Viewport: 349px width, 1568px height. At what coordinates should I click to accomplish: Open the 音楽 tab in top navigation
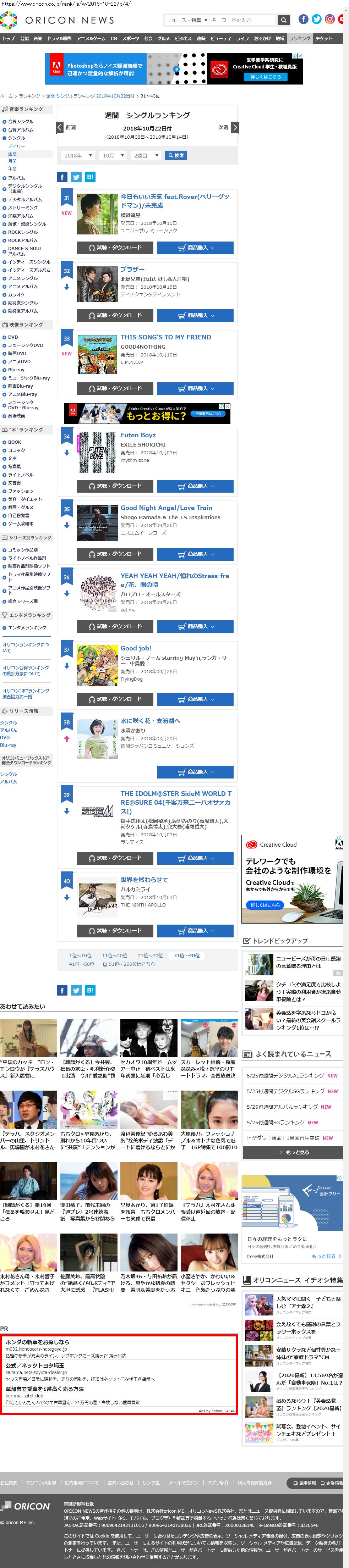[38, 38]
